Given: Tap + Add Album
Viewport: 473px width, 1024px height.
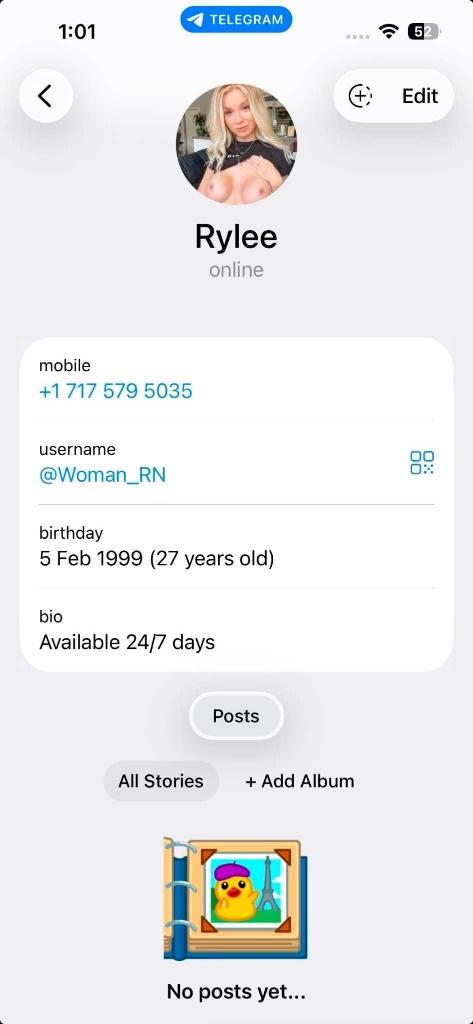Looking at the screenshot, I should [300, 781].
